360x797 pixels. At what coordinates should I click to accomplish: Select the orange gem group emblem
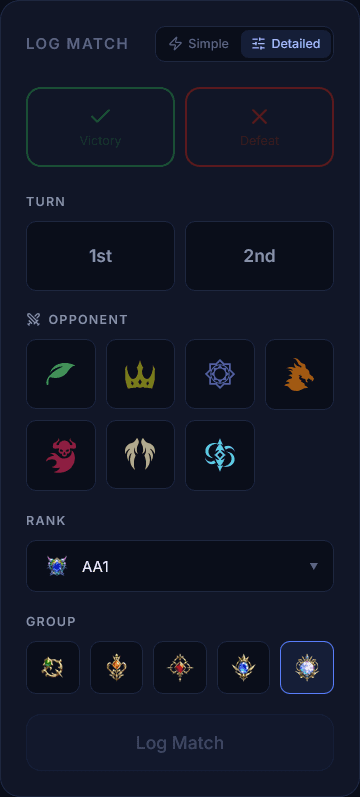[x=116, y=667]
